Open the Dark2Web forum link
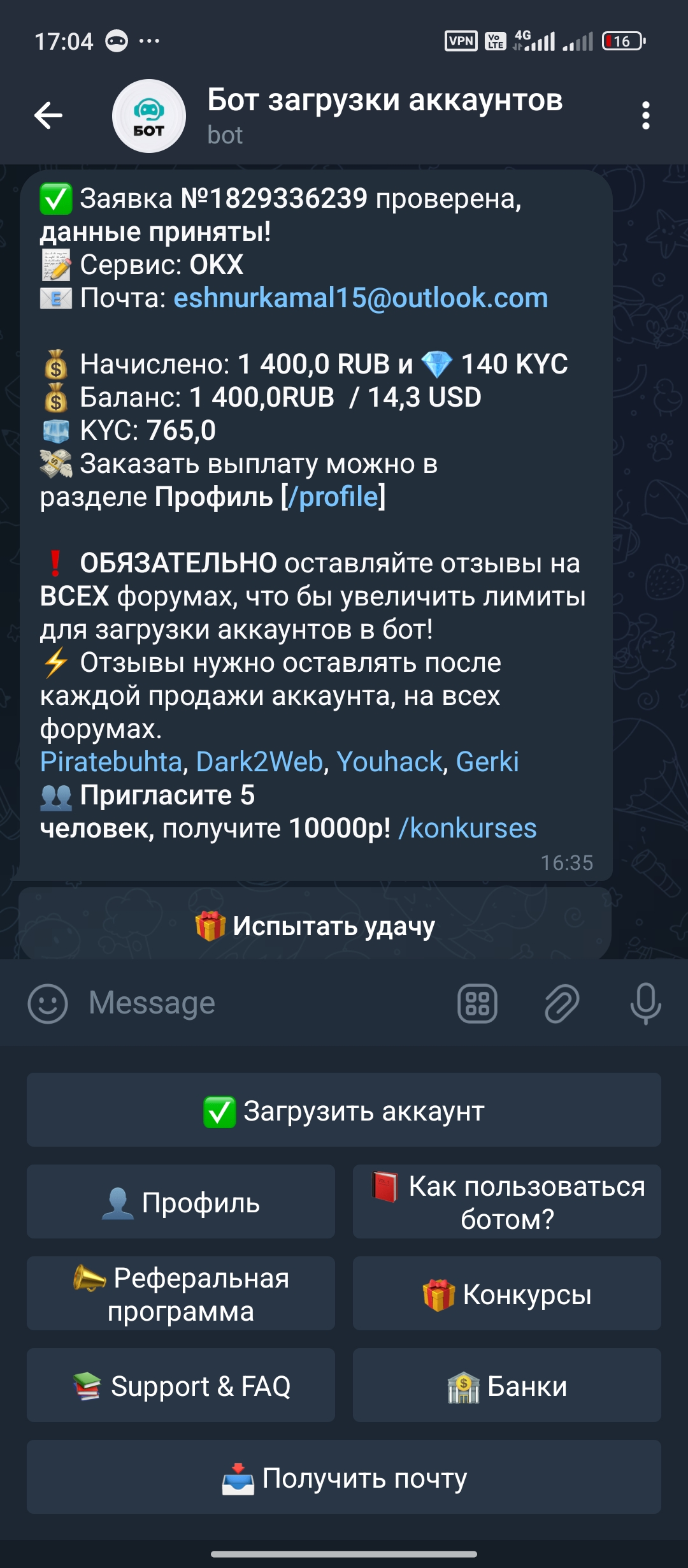Viewport: 688px width, 1568px height. pyautogui.click(x=259, y=762)
